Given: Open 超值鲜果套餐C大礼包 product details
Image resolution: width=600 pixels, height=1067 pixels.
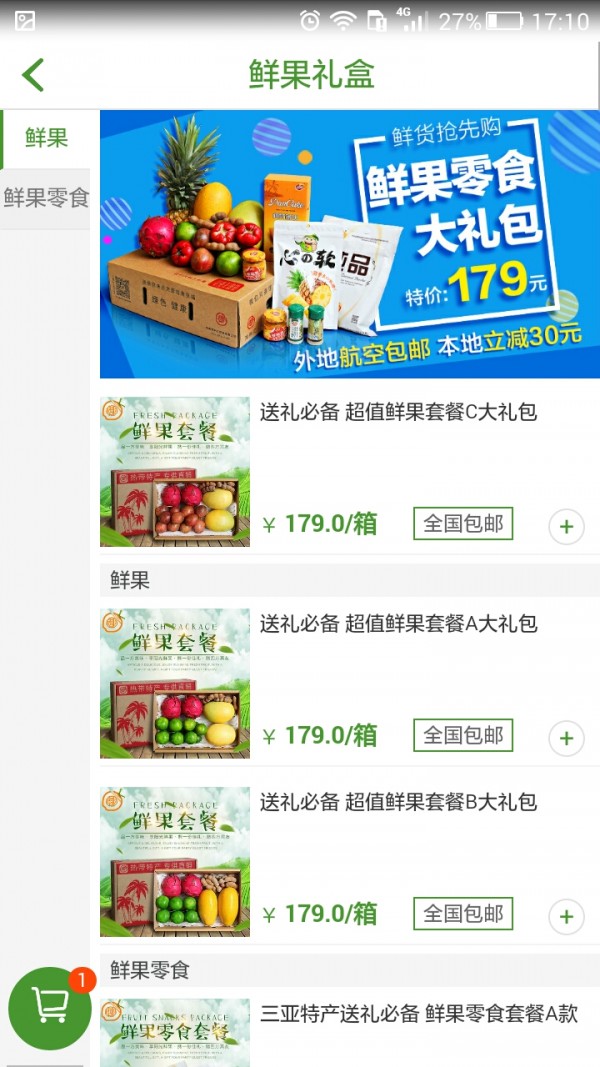Looking at the screenshot, I should tap(398, 412).
